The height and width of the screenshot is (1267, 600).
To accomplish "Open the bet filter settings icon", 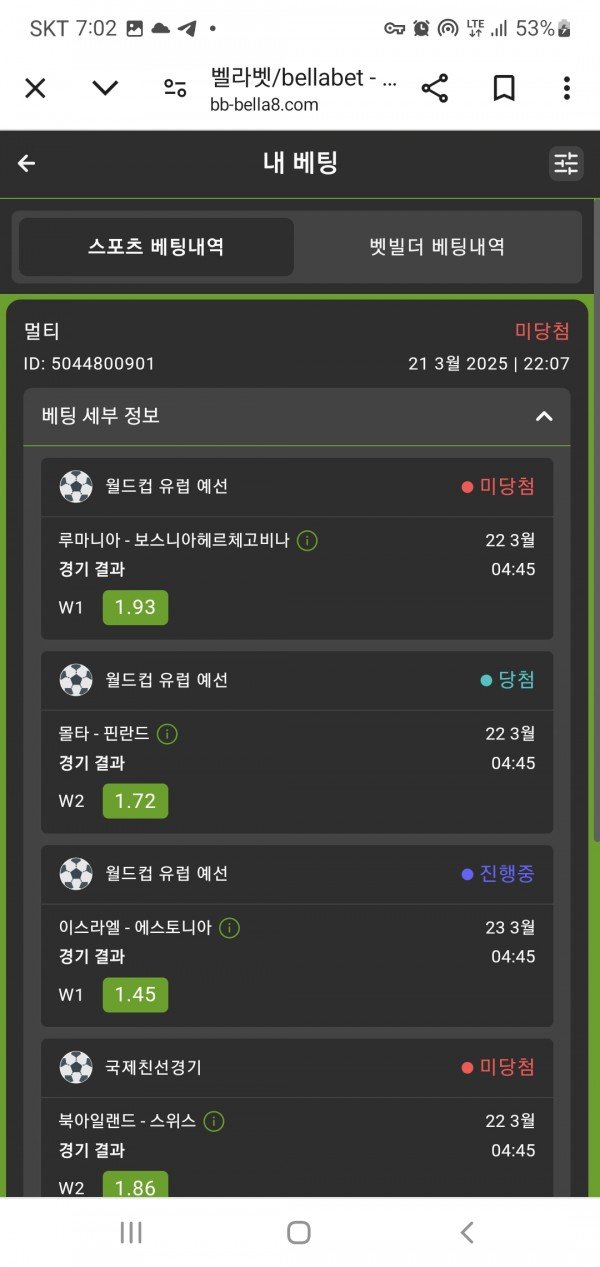I will (x=566, y=164).
